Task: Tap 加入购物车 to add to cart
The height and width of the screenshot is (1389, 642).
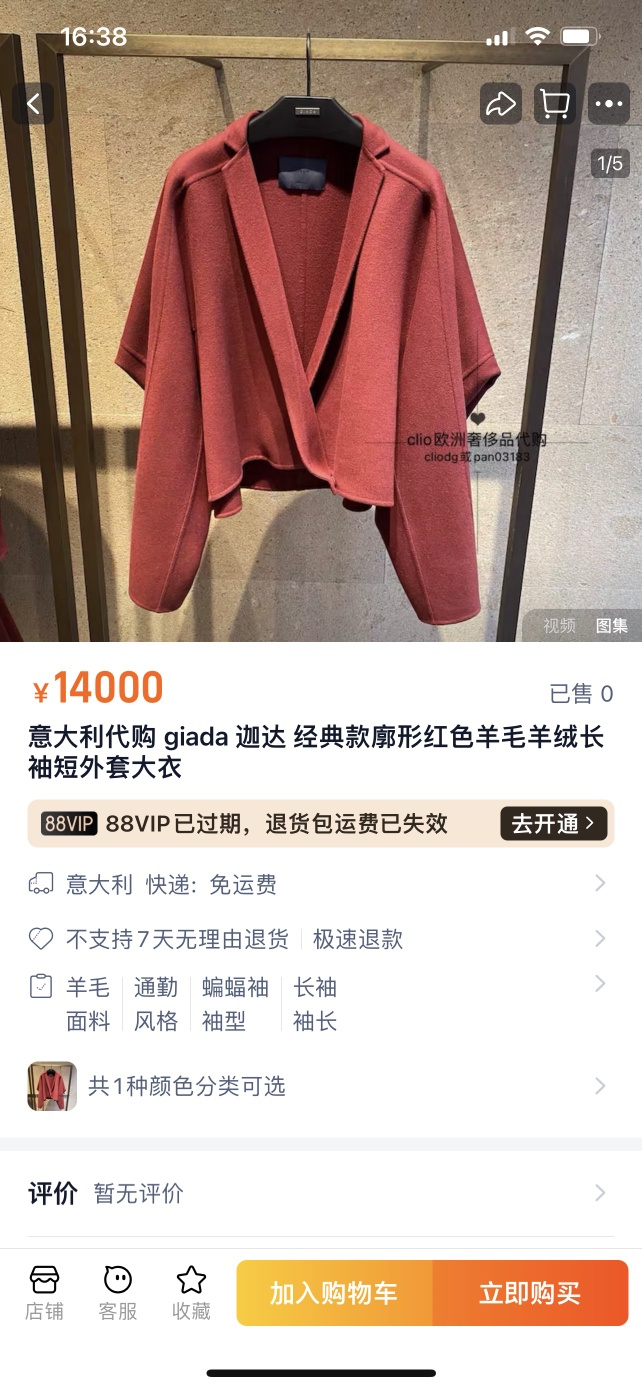Action: click(x=334, y=1293)
